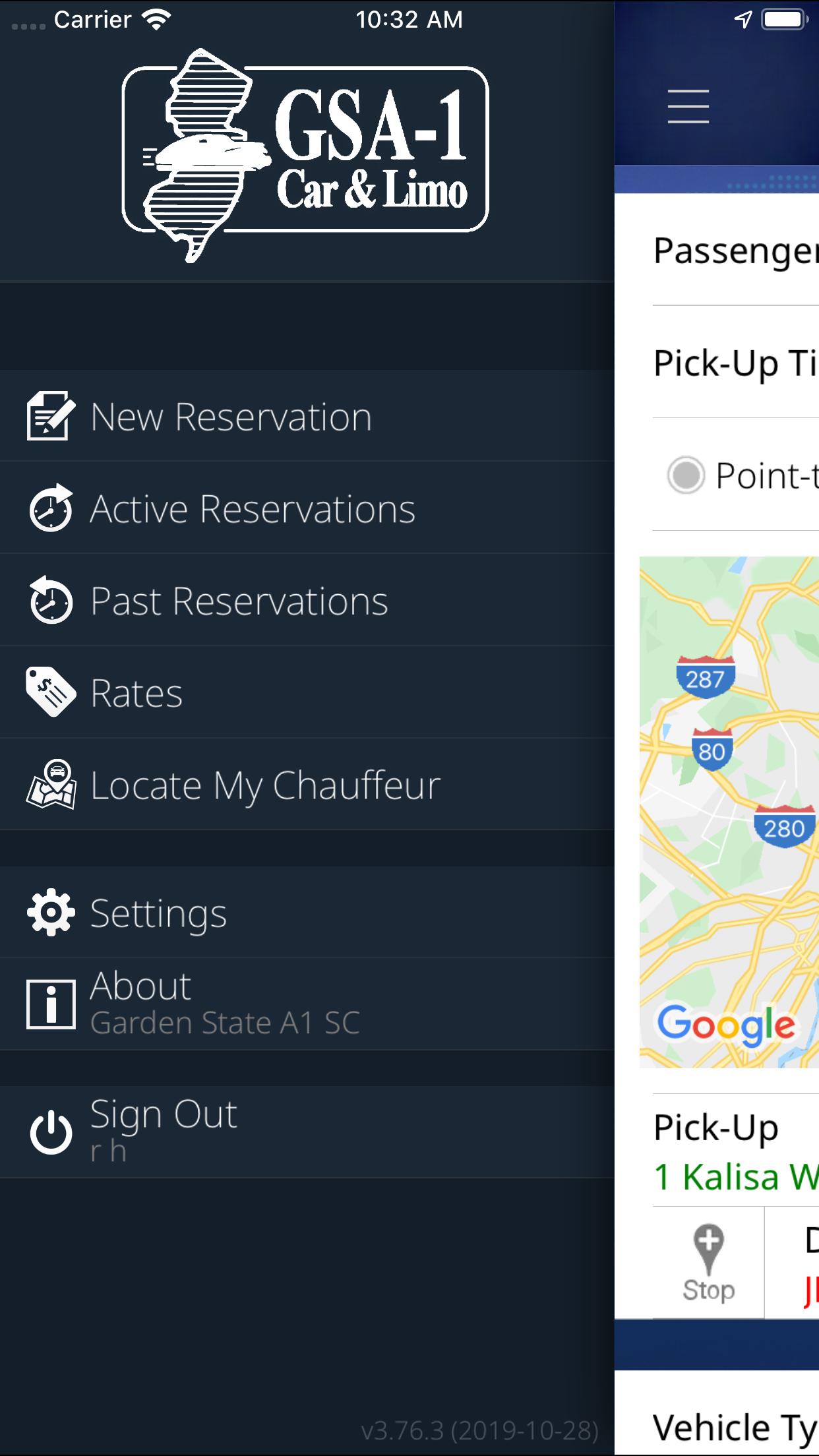Open New Reservation
This screenshot has width=819, height=1456.
307,416
